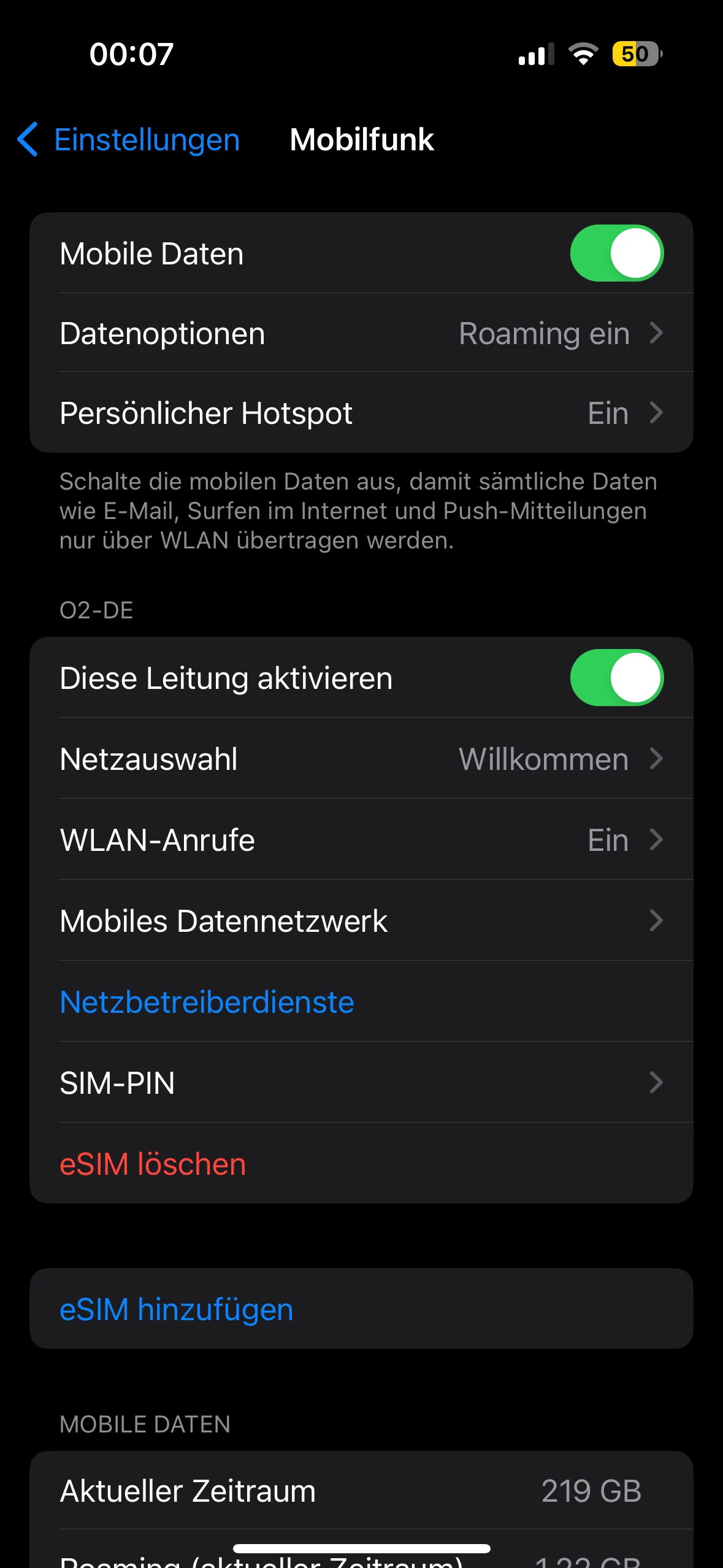The height and width of the screenshot is (1568, 723).
Task: Turn off the Mobile Daten switch
Action: pos(616,253)
